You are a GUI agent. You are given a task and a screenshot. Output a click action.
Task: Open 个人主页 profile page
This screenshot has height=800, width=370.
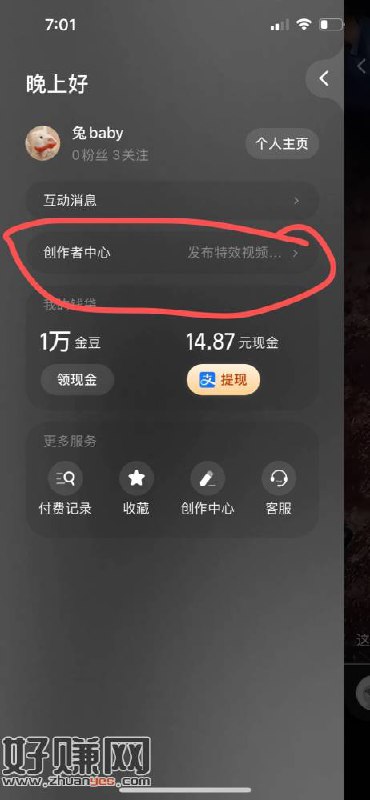pos(282,144)
